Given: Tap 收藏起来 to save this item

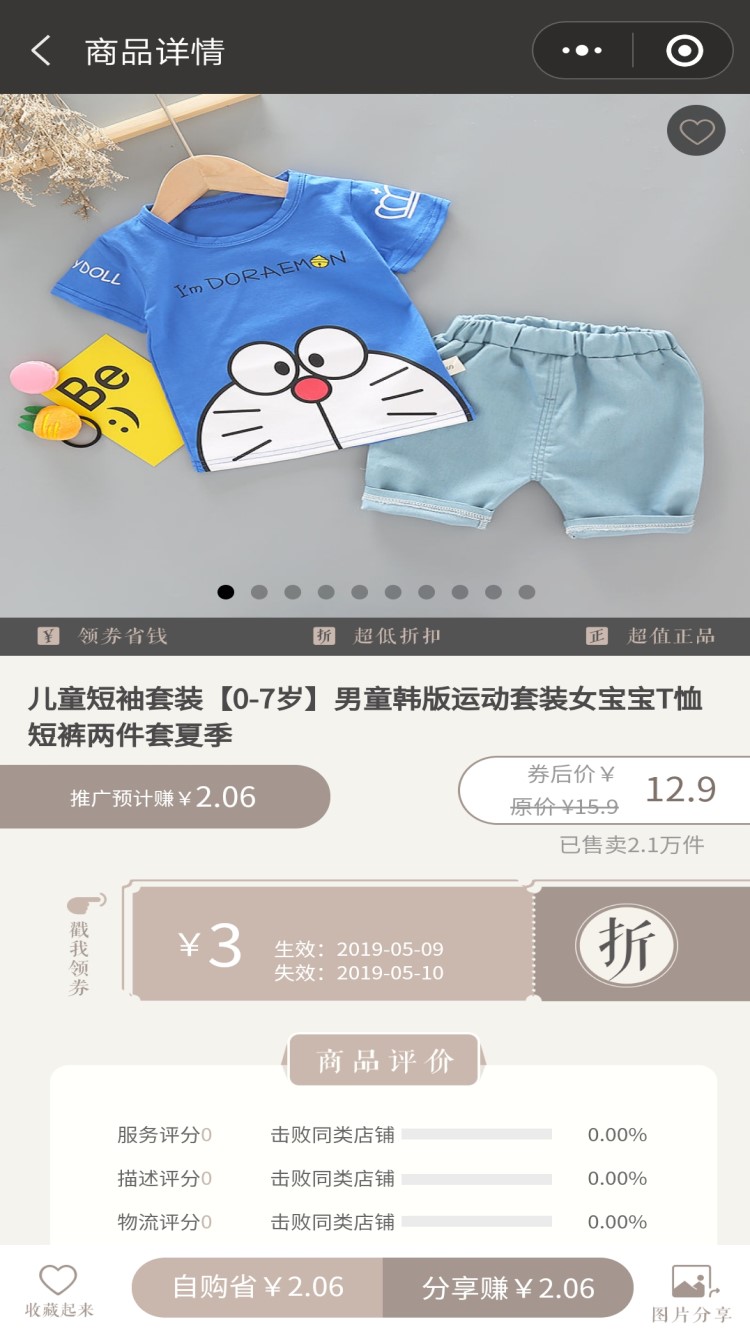Looking at the screenshot, I should (x=59, y=1290).
